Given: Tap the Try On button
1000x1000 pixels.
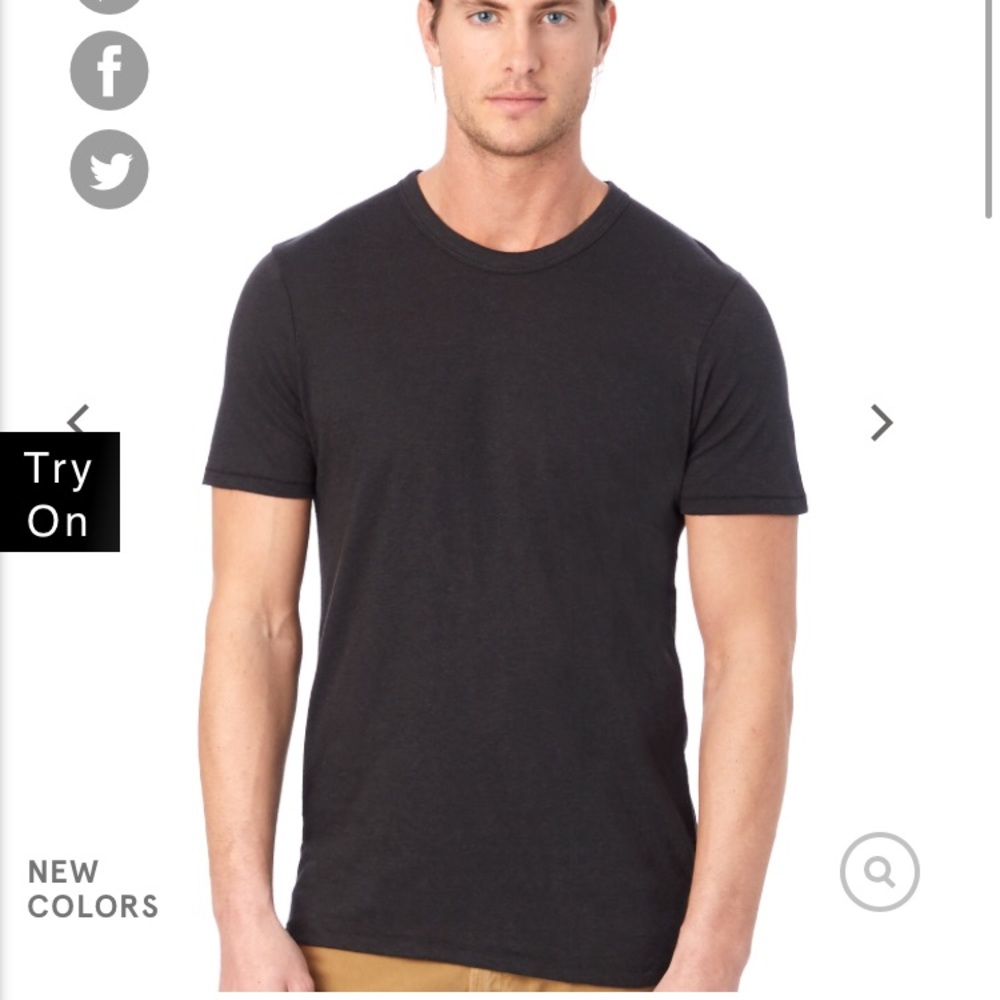Looking at the screenshot, I should (x=59, y=493).
